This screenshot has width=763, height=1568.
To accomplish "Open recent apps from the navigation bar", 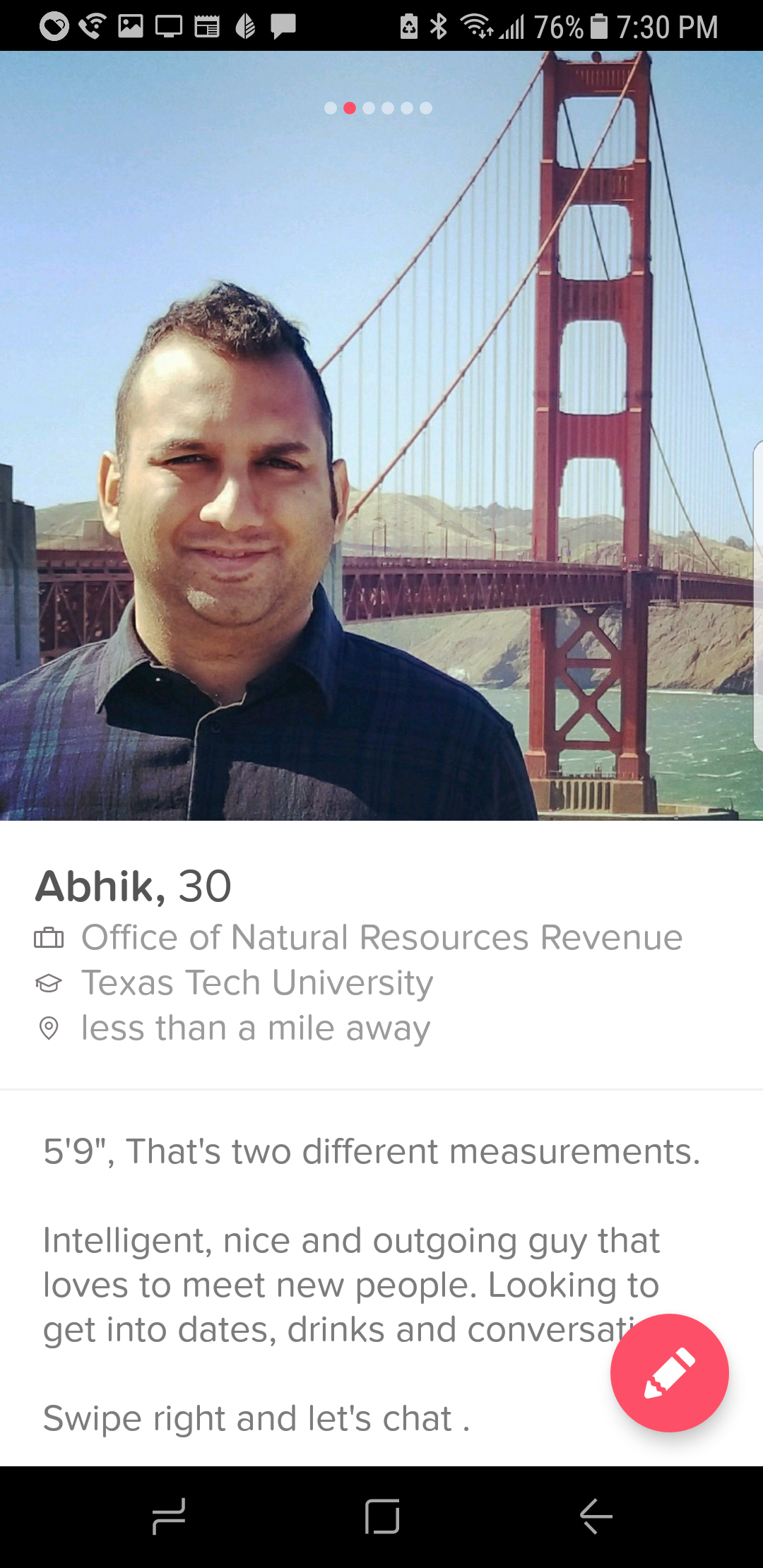I will tap(169, 1516).
